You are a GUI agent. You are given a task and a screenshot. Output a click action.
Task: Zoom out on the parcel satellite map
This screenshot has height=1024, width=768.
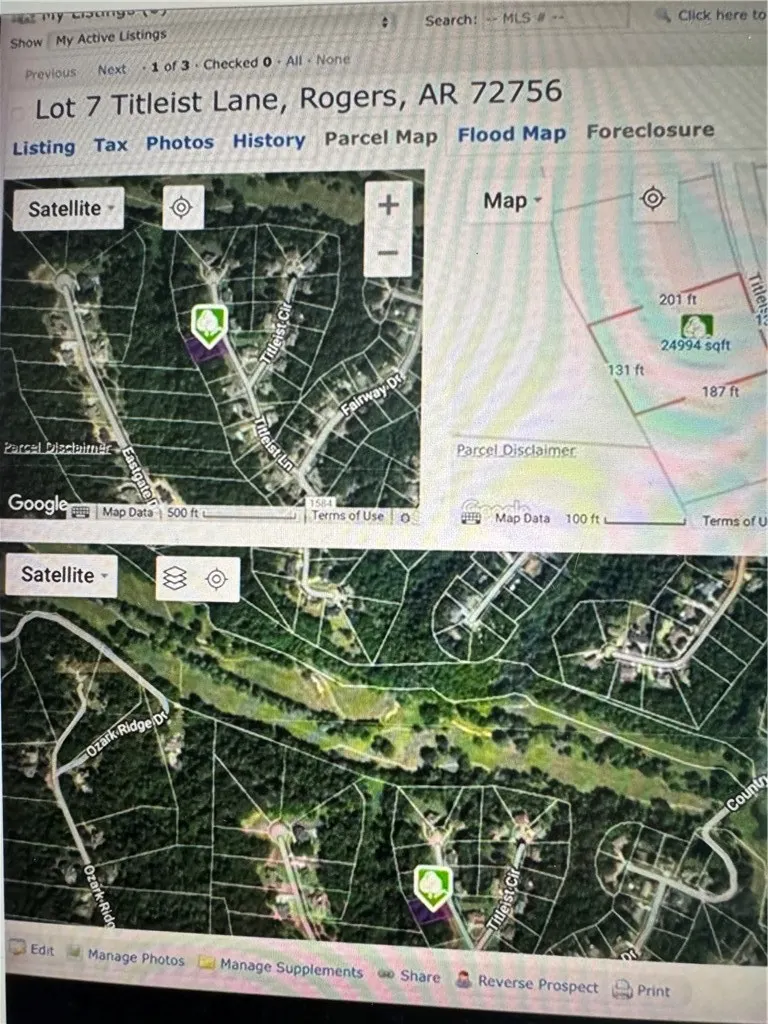click(388, 252)
